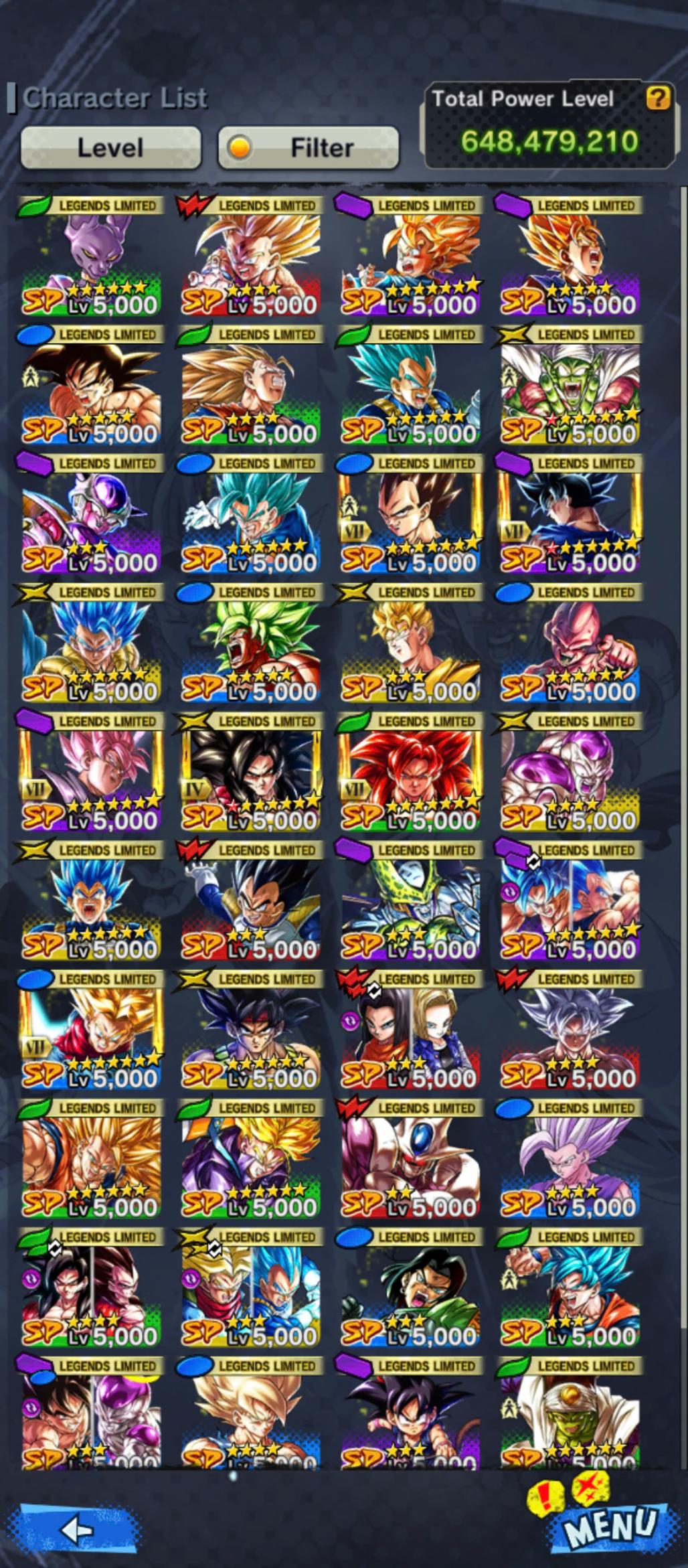The height and width of the screenshot is (1568, 688).
Task: Select the Cooler character card
Action: pyautogui.click(x=410, y=1160)
